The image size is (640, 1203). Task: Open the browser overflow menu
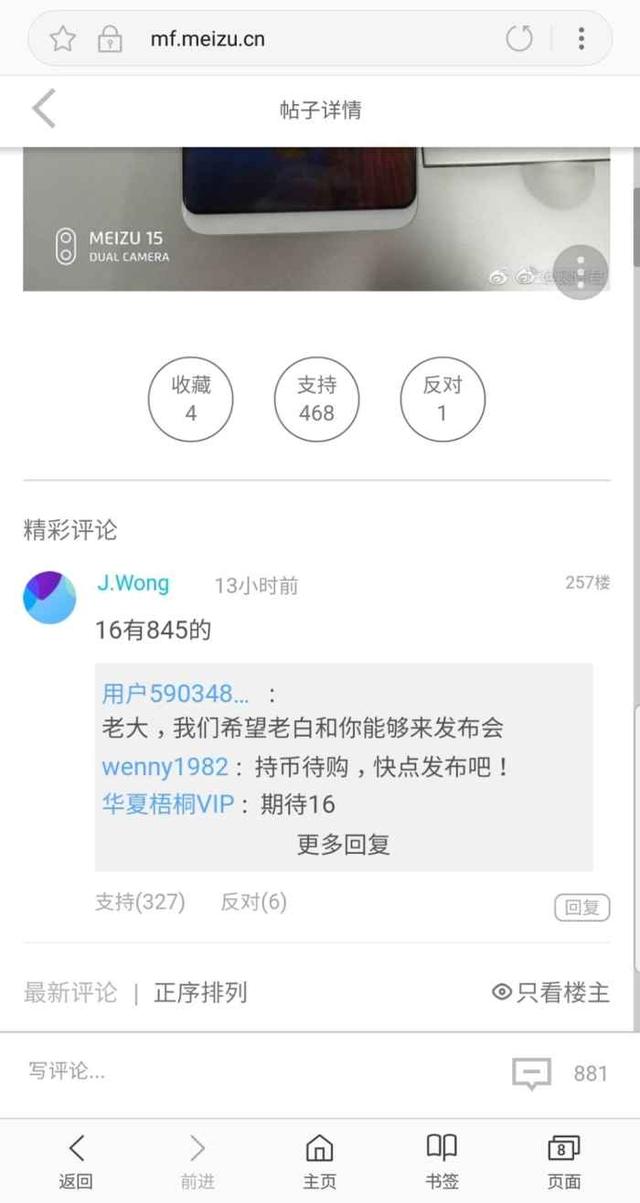coord(581,39)
